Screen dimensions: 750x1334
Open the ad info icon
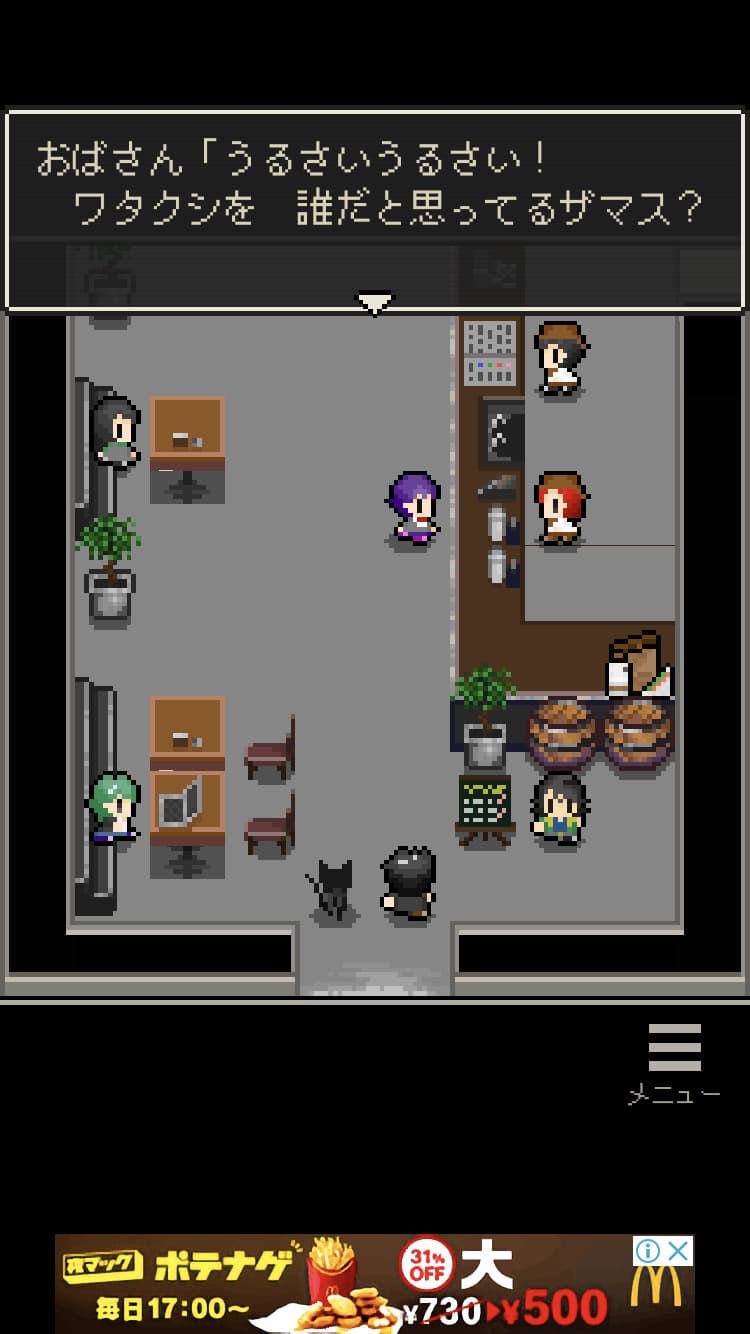point(648,1251)
